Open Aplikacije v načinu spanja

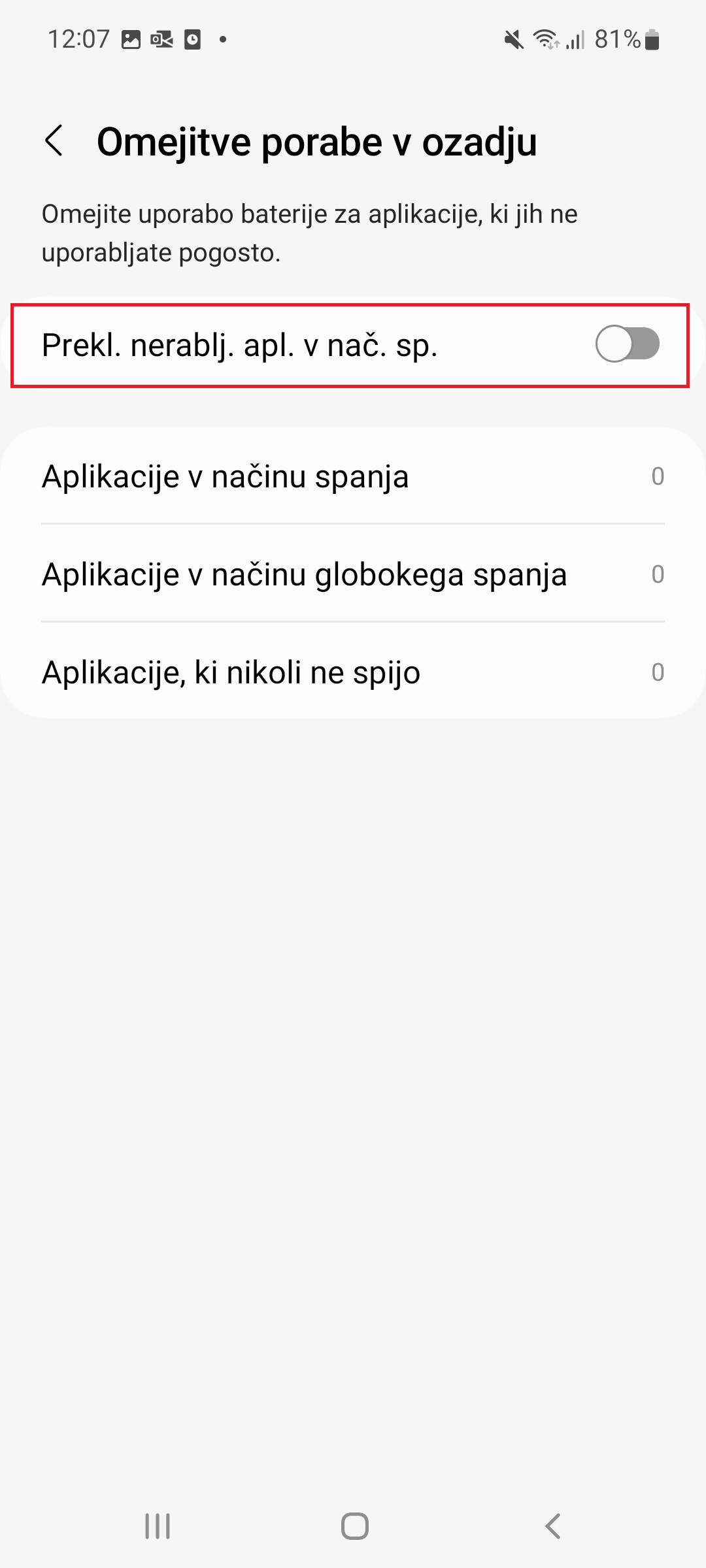point(353,476)
